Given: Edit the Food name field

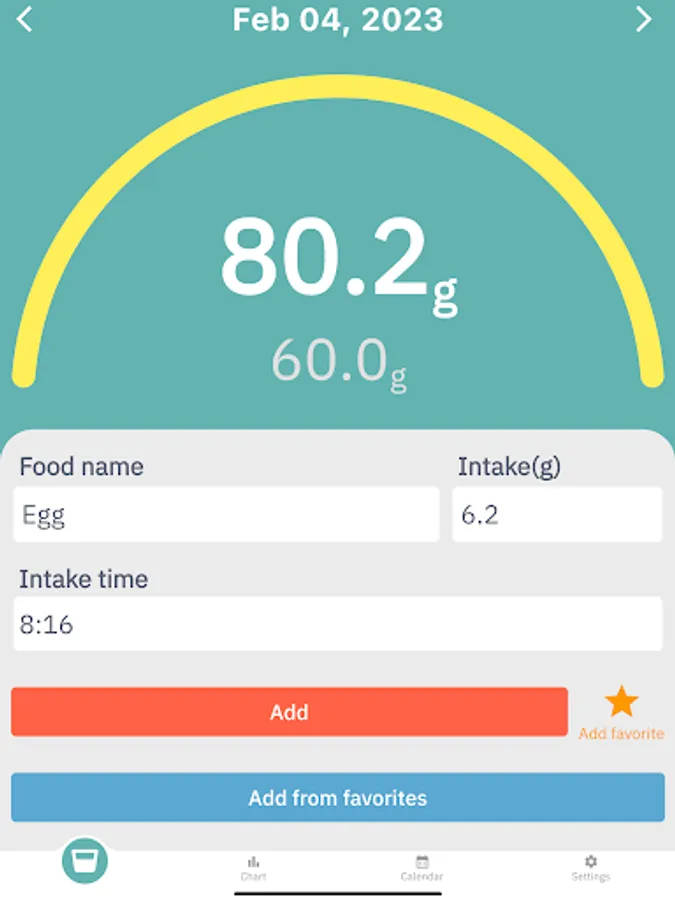Looking at the screenshot, I should [x=226, y=515].
